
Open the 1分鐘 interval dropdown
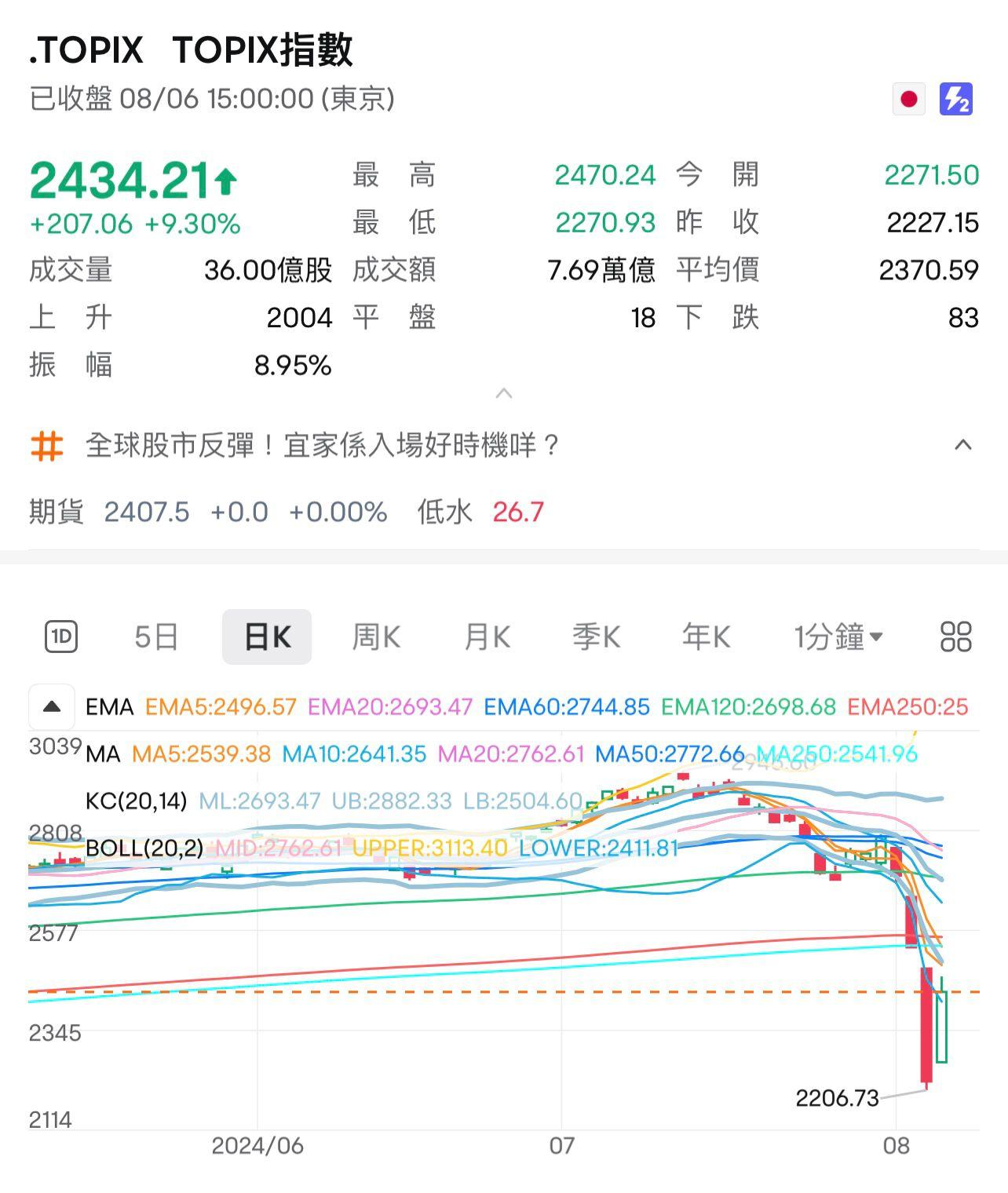point(838,637)
